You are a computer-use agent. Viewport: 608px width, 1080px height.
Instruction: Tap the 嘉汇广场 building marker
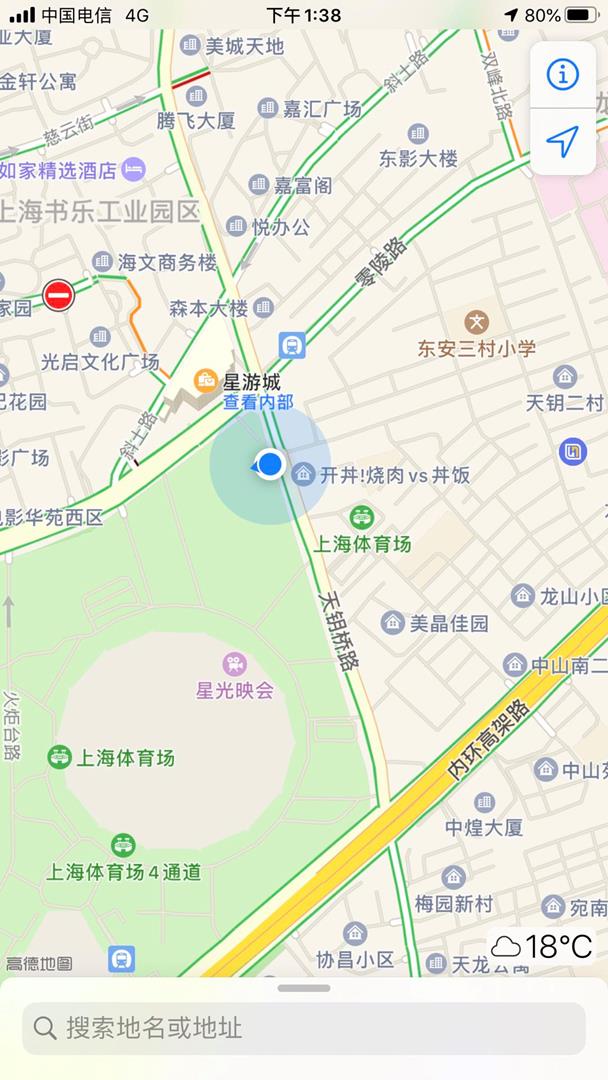pos(267,109)
